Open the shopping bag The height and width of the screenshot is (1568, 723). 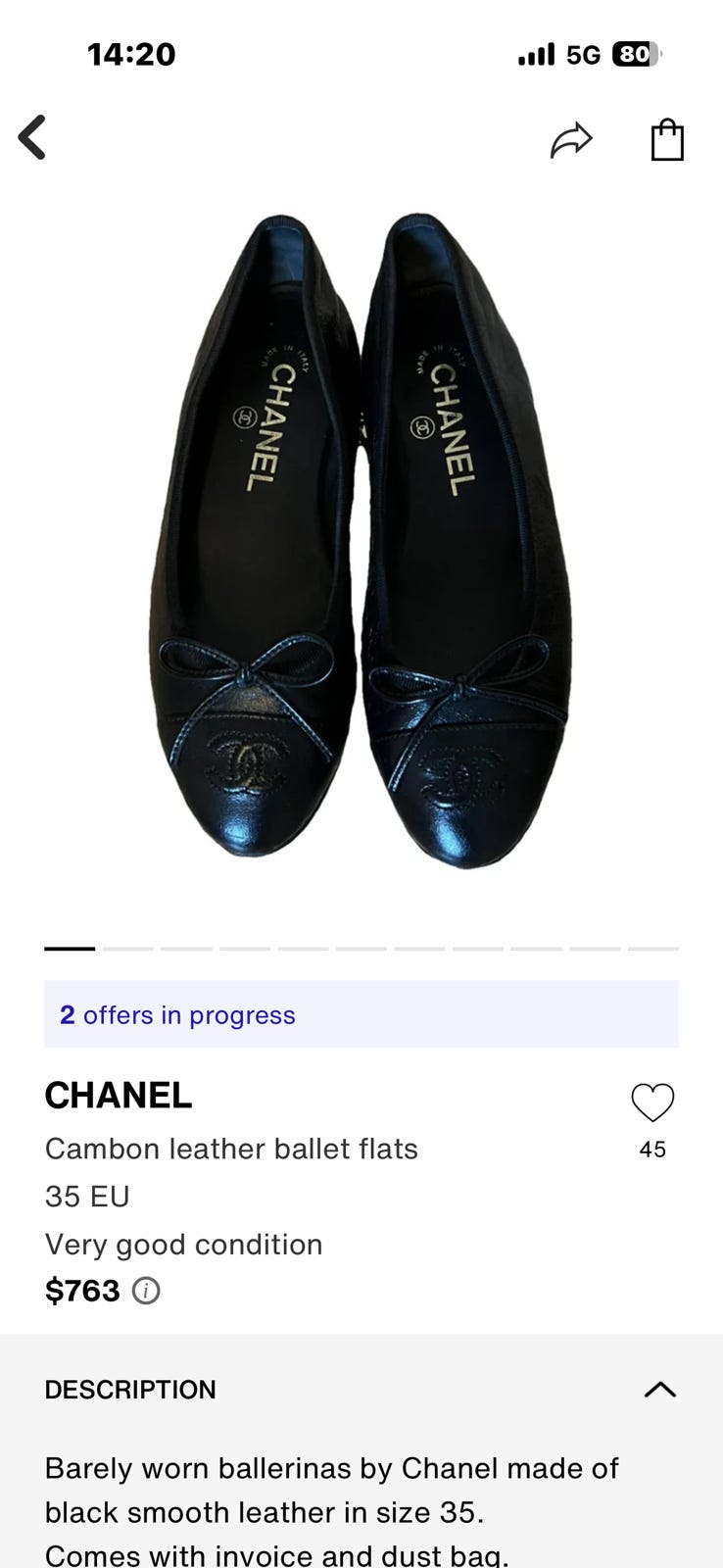667,140
